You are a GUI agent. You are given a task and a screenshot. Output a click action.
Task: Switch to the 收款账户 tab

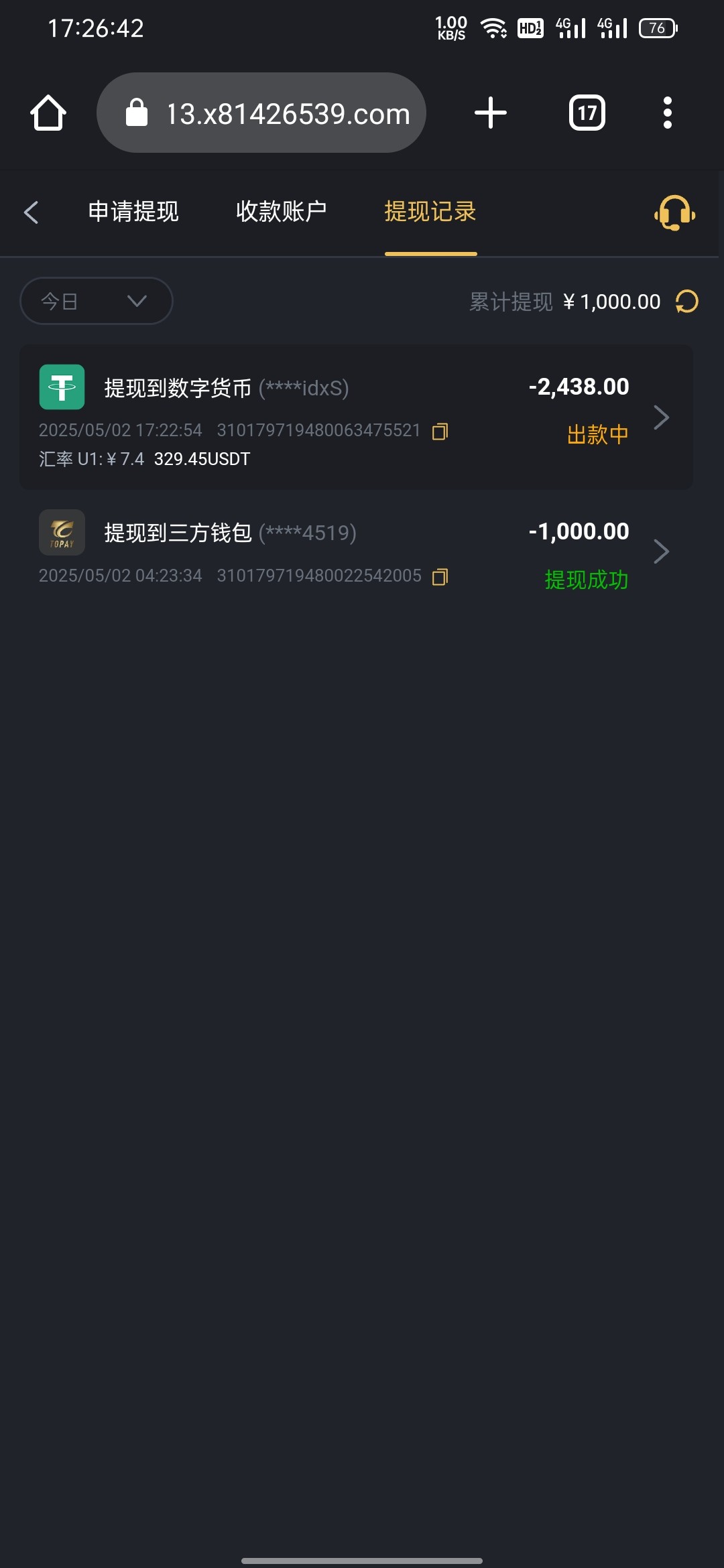(x=282, y=212)
